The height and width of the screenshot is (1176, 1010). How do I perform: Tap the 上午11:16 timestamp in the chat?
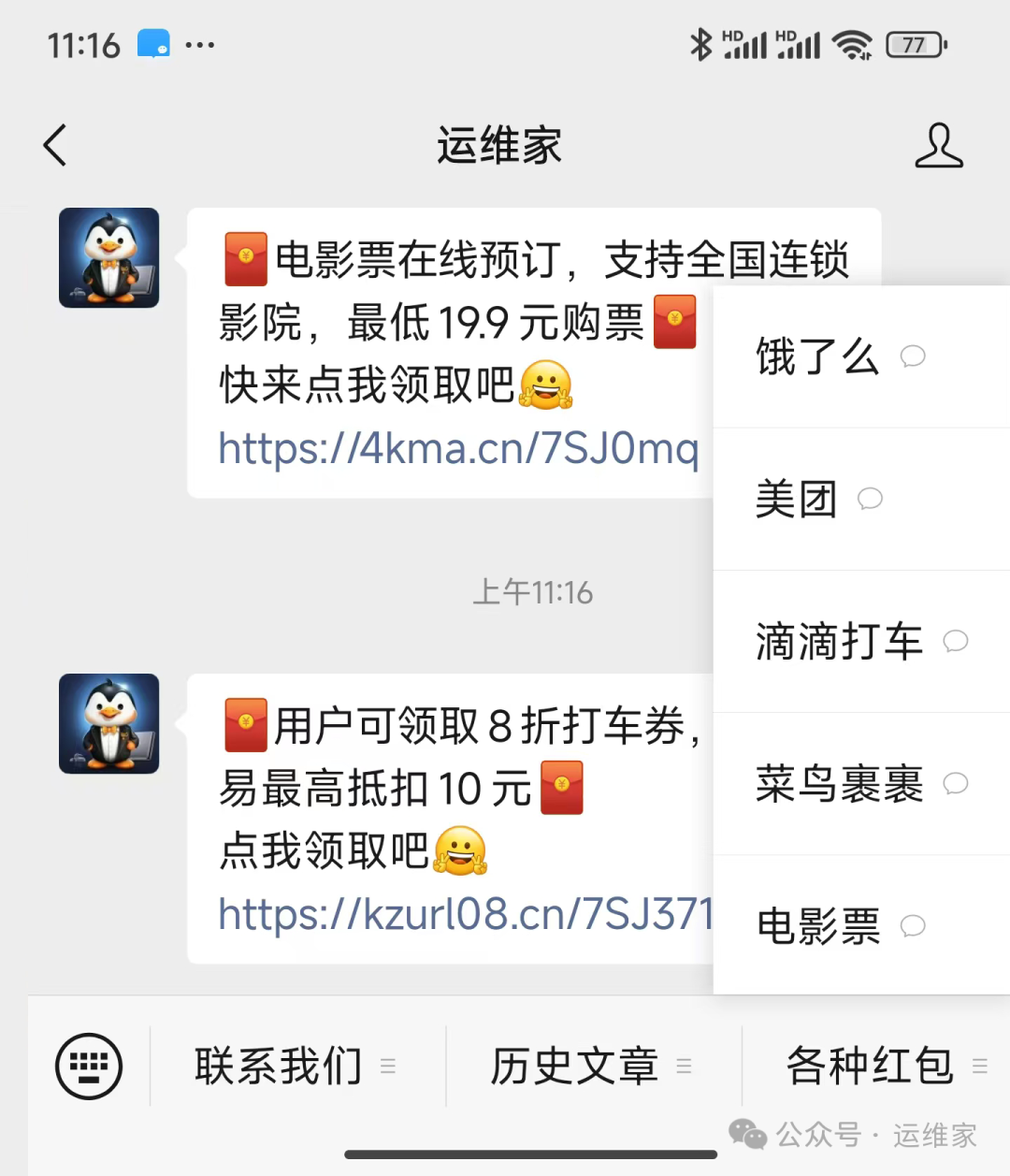tap(533, 591)
